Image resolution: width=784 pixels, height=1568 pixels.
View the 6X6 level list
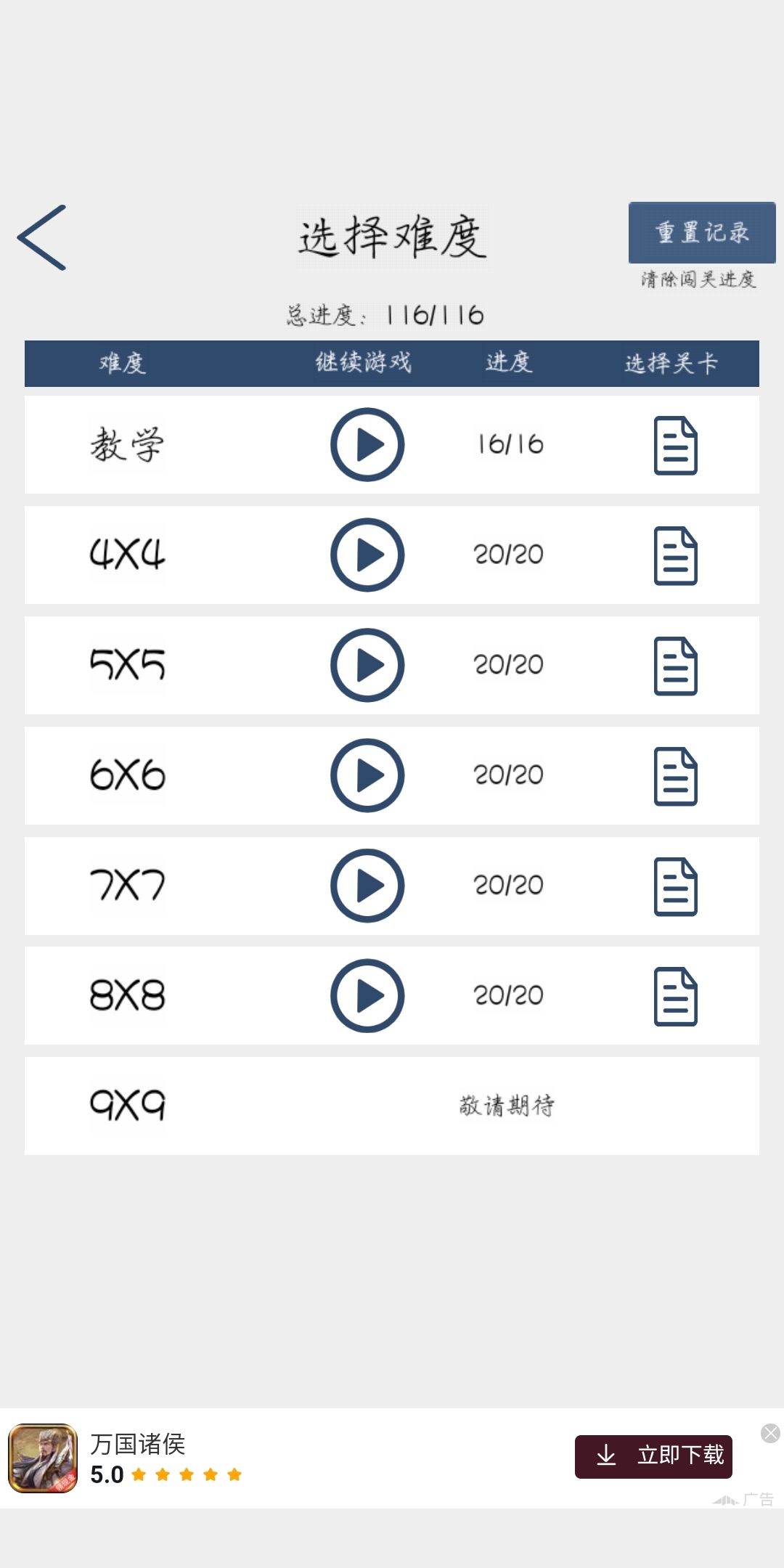point(675,776)
